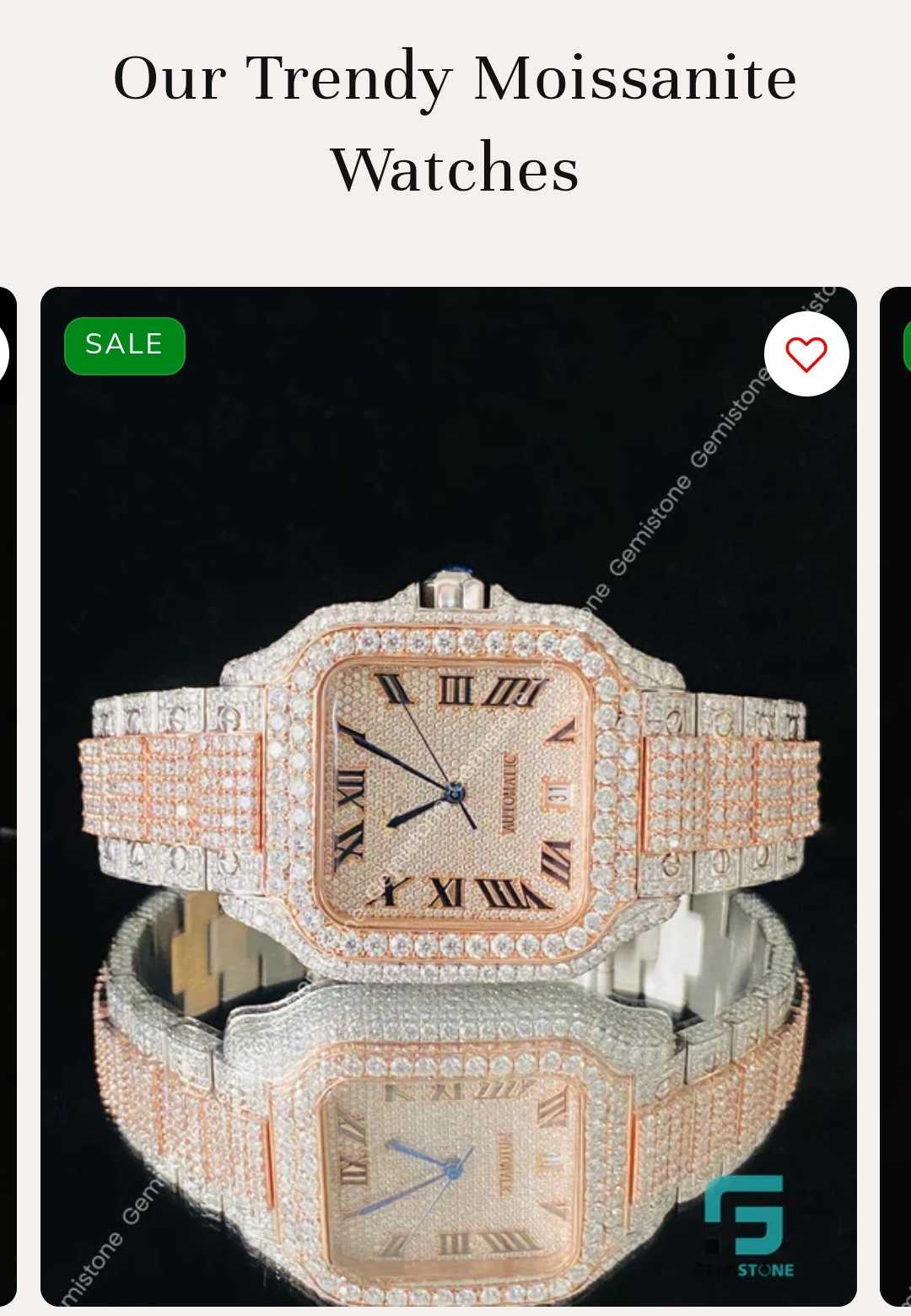Add the rose gold watch to wishlist
911x1316 pixels.
pyautogui.click(x=806, y=353)
